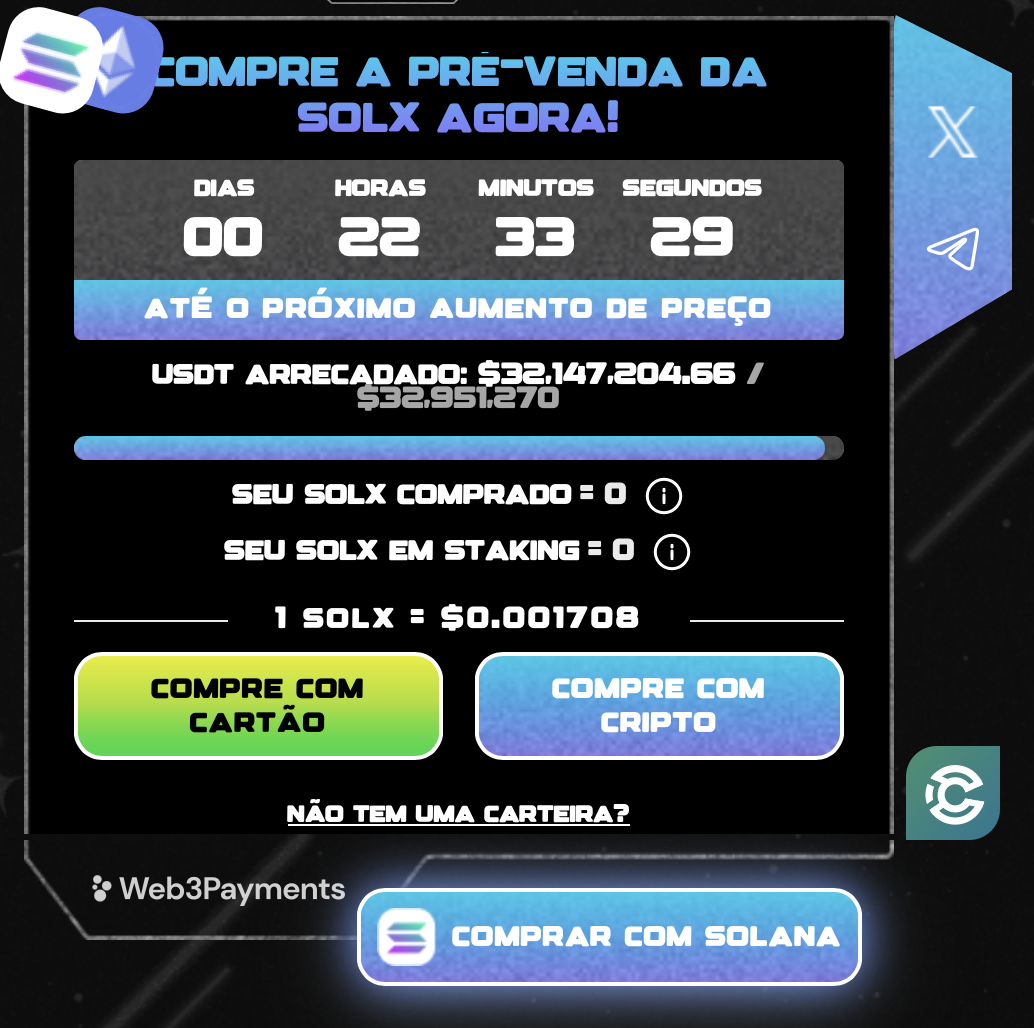This screenshot has width=1034, height=1028.
Task: Show info for Seu SOLX Comprado
Action: (664, 496)
